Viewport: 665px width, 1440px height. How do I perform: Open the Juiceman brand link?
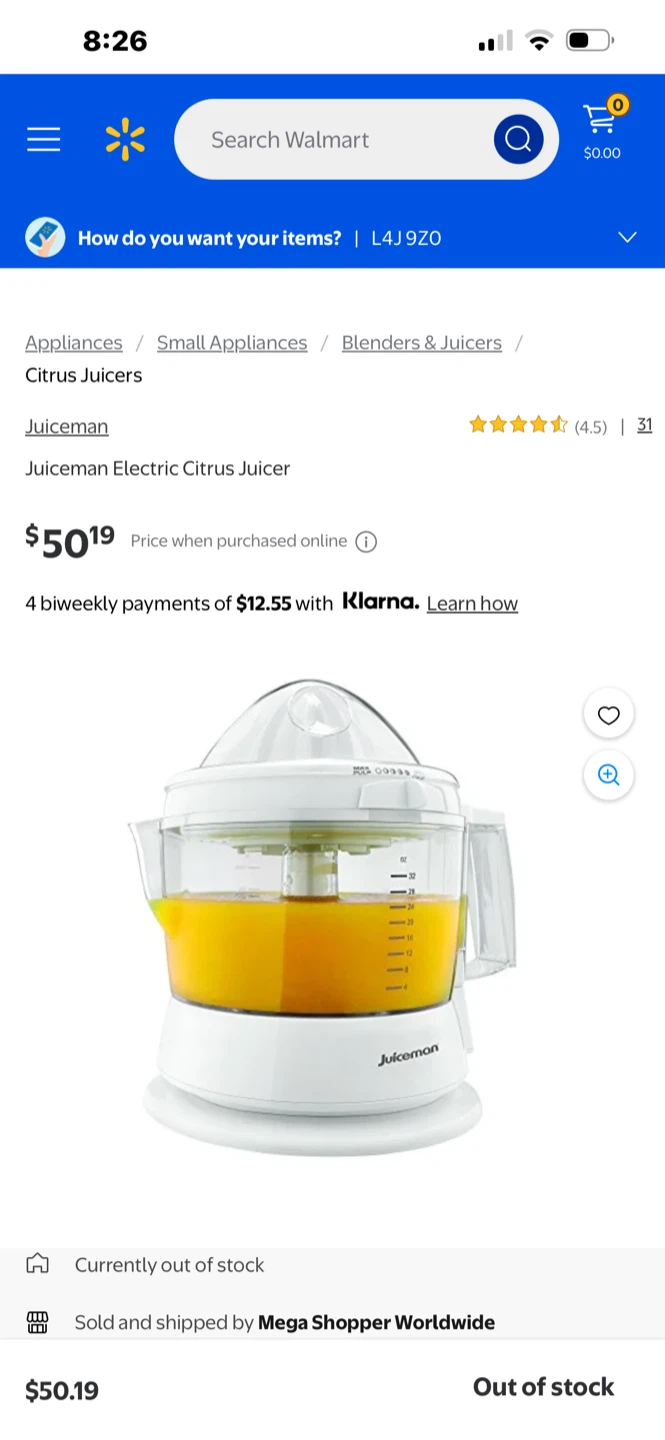(66, 427)
